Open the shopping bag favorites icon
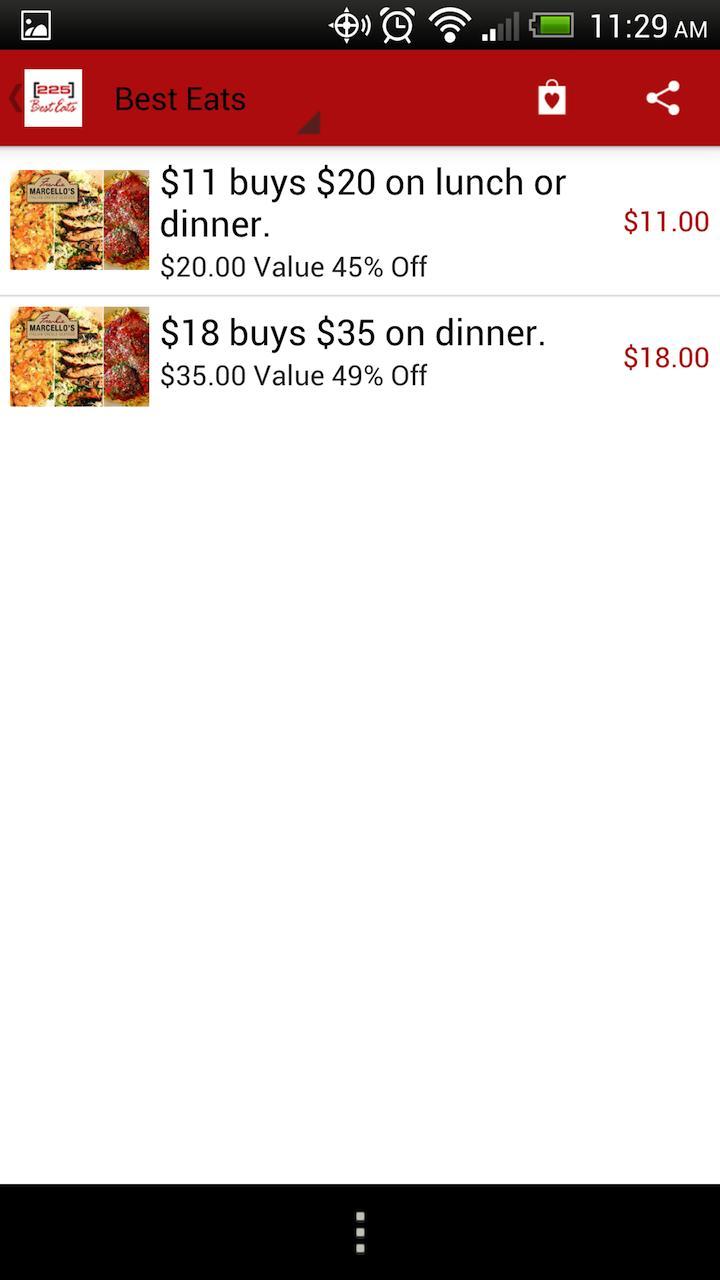 [x=551, y=97]
